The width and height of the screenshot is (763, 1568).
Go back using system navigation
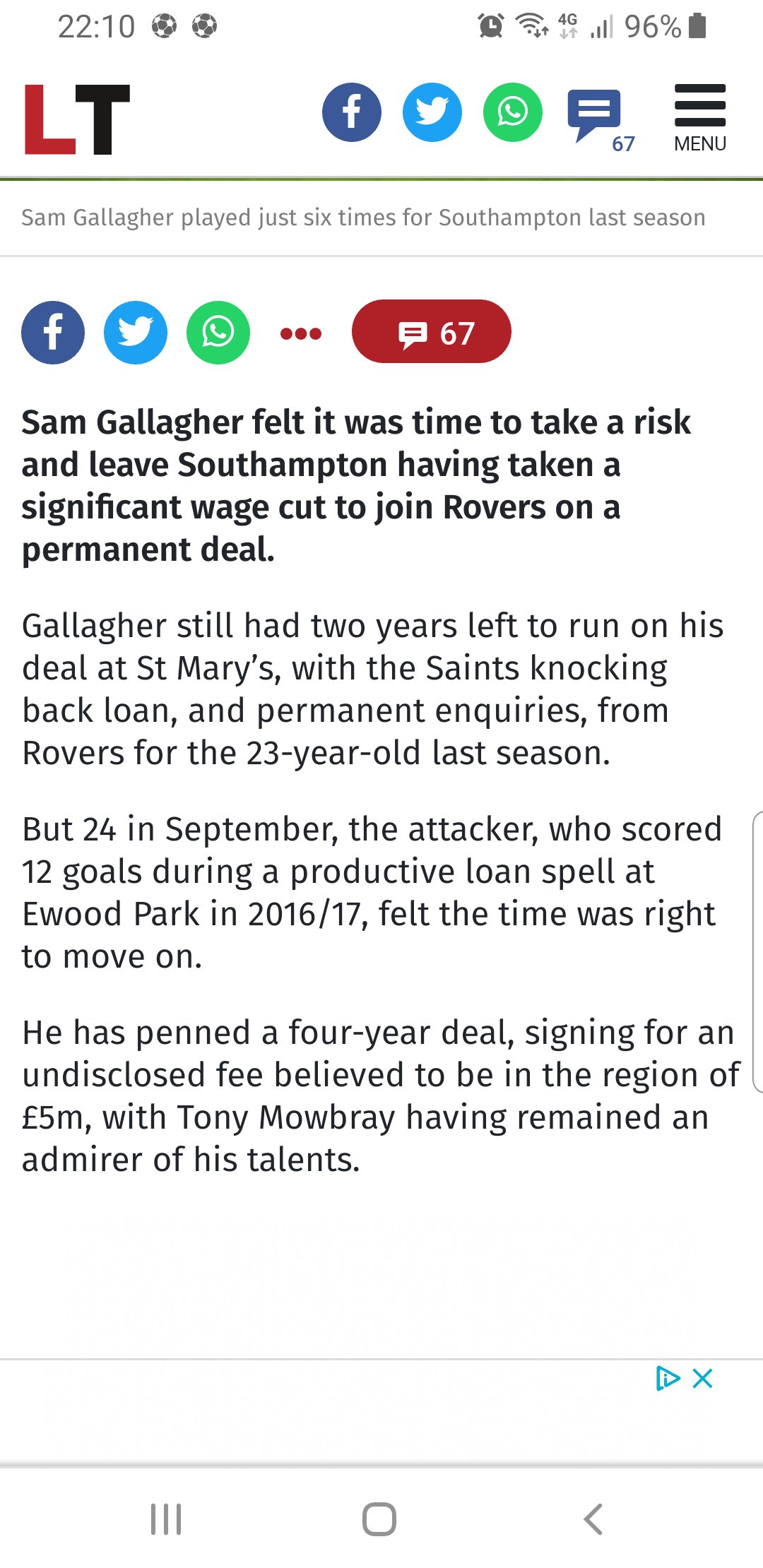click(x=593, y=1519)
